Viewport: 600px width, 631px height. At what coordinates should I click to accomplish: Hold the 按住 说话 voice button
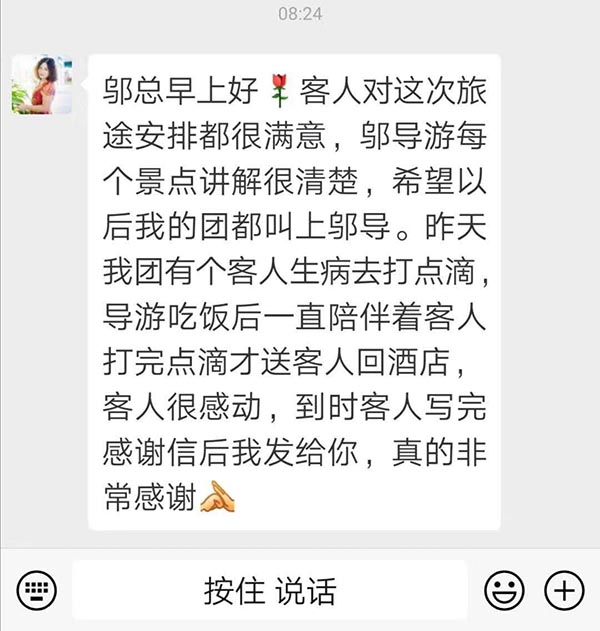coord(269,590)
